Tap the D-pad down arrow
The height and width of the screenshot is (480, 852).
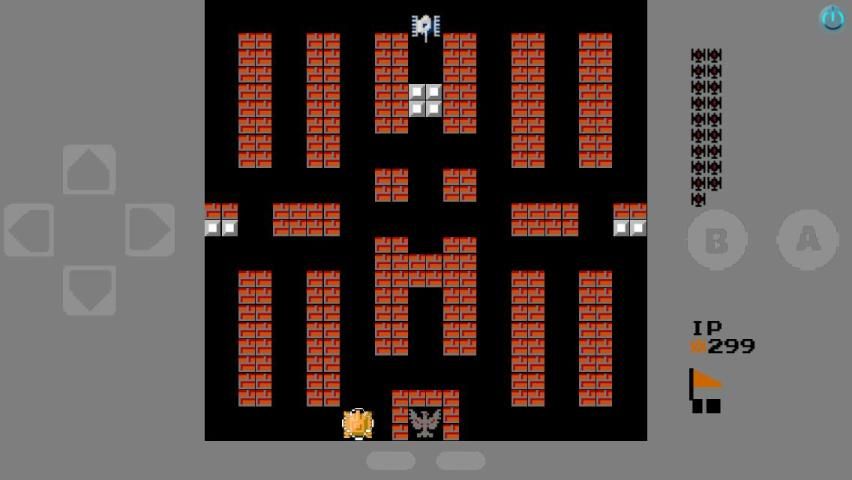coord(89,290)
